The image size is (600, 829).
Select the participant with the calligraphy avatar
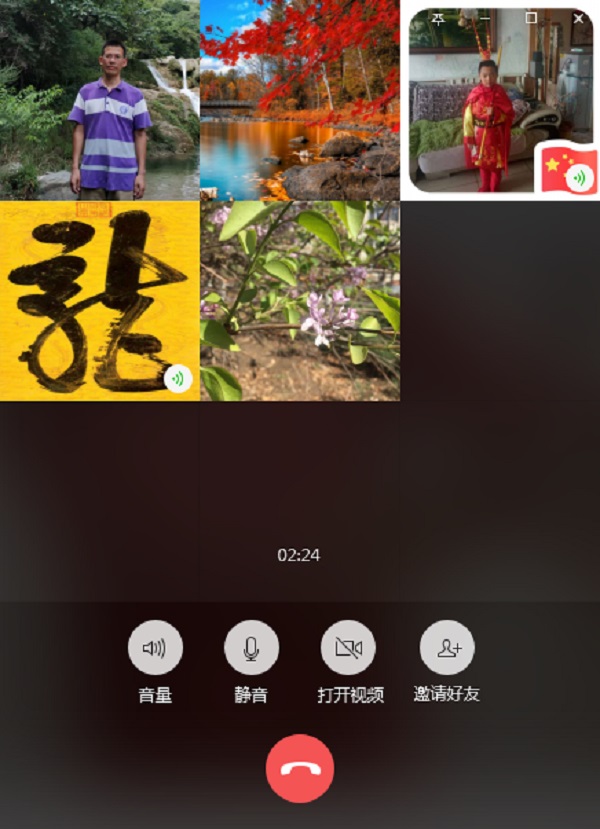click(x=100, y=300)
